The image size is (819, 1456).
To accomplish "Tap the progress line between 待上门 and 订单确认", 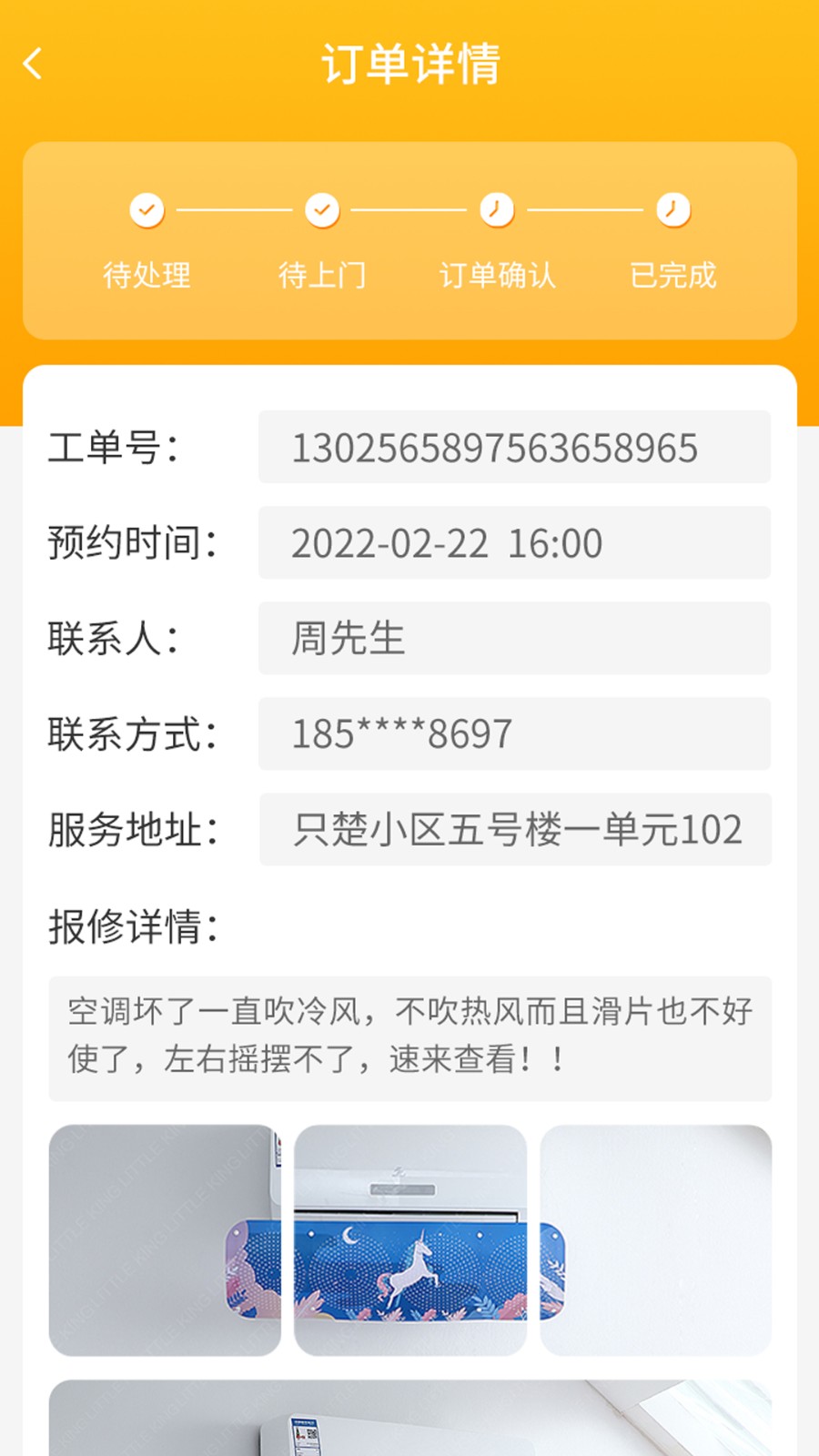I will tap(409, 210).
